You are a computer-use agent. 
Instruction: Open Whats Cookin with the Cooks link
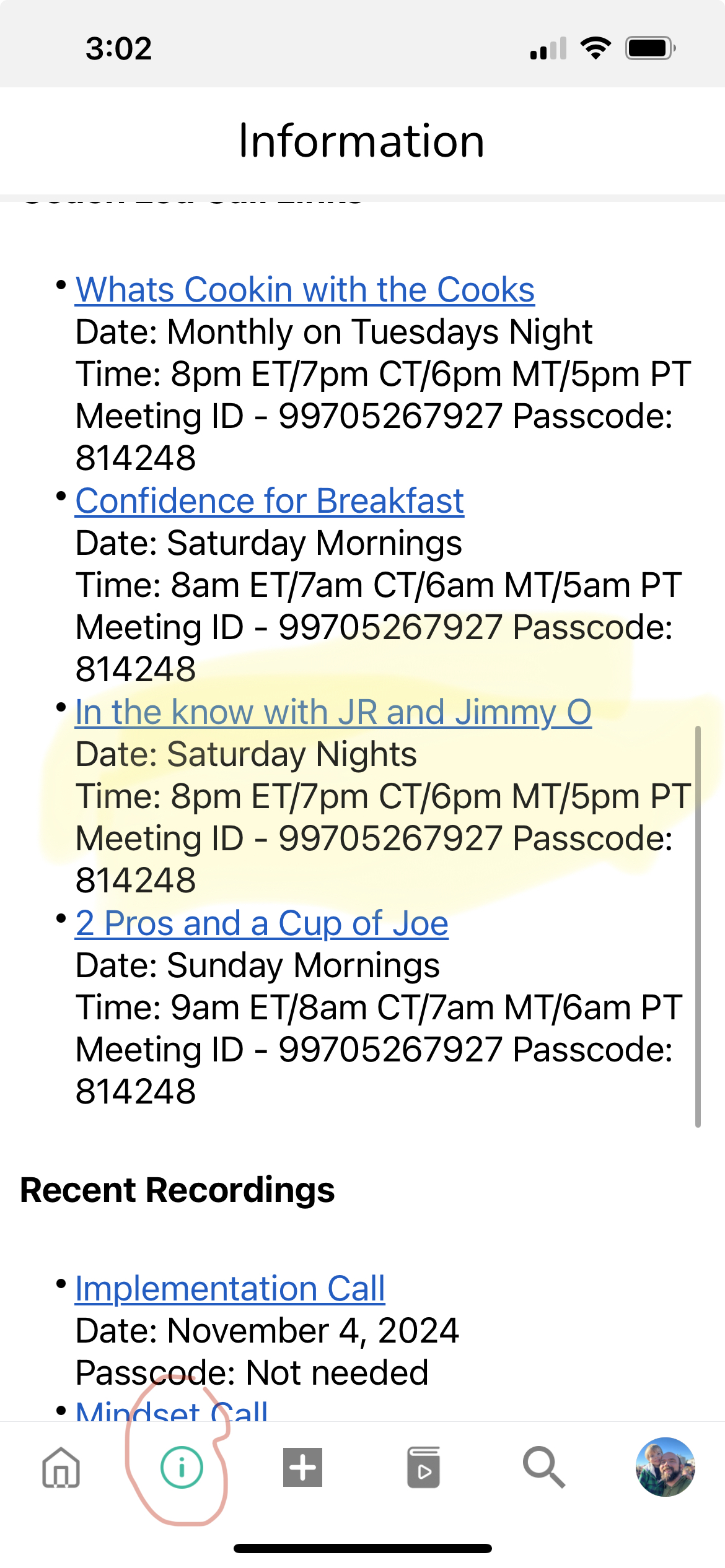coord(304,290)
